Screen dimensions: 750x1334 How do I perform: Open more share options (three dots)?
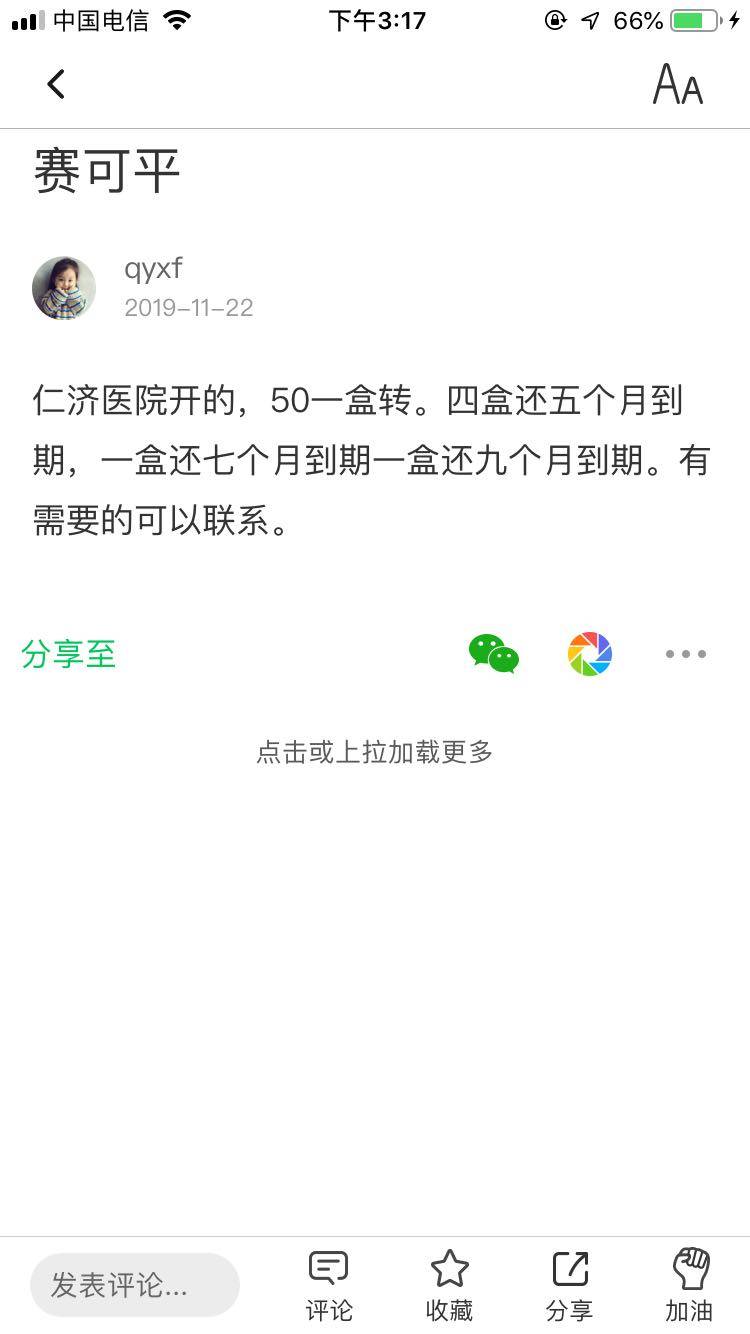(x=686, y=654)
